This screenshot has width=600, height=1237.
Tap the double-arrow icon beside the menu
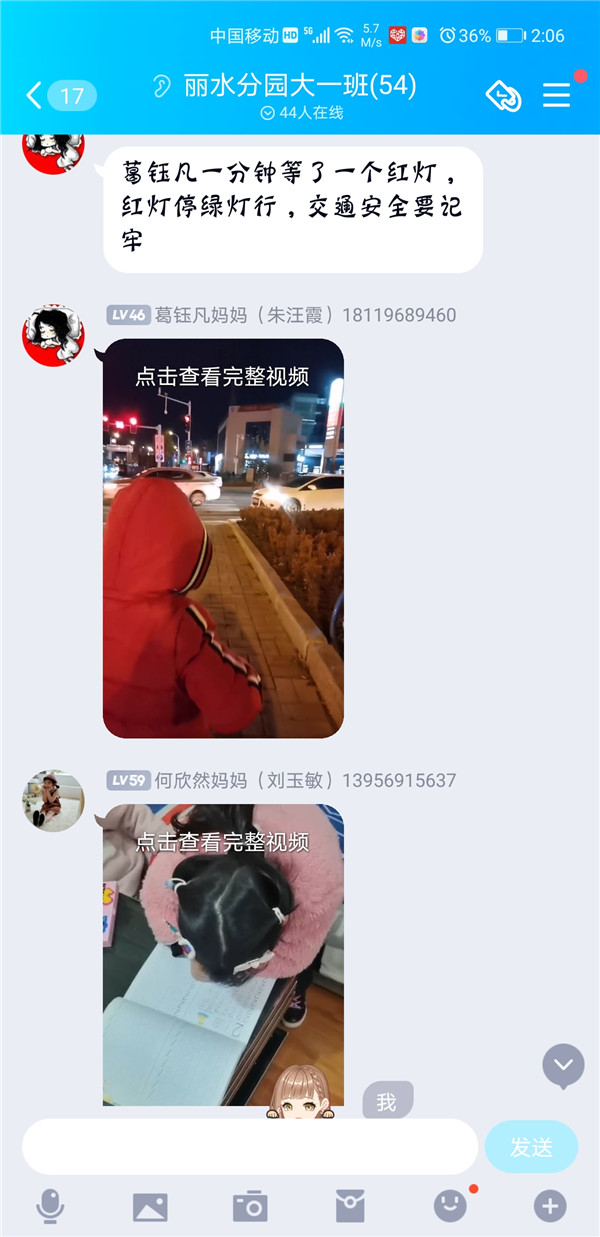(503, 96)
